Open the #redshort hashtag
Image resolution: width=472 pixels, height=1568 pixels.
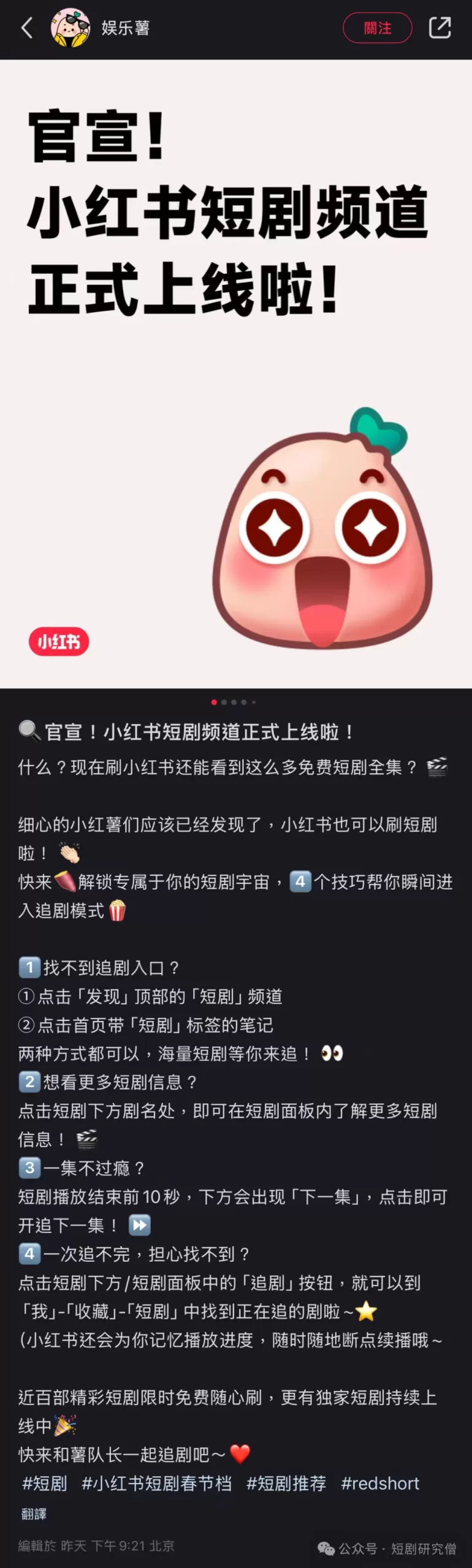(x=380, y=1483)
